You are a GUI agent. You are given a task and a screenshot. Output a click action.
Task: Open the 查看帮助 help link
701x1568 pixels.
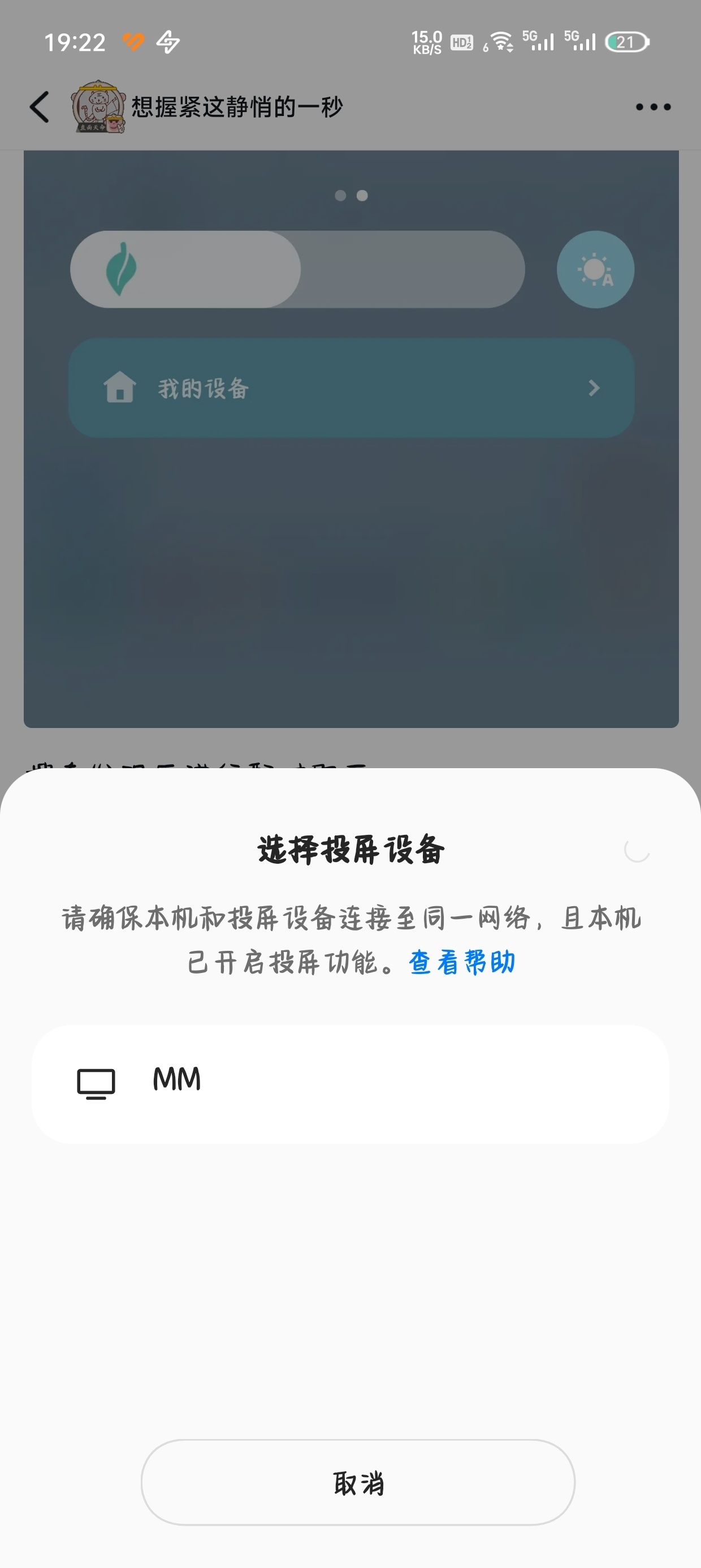462,962
